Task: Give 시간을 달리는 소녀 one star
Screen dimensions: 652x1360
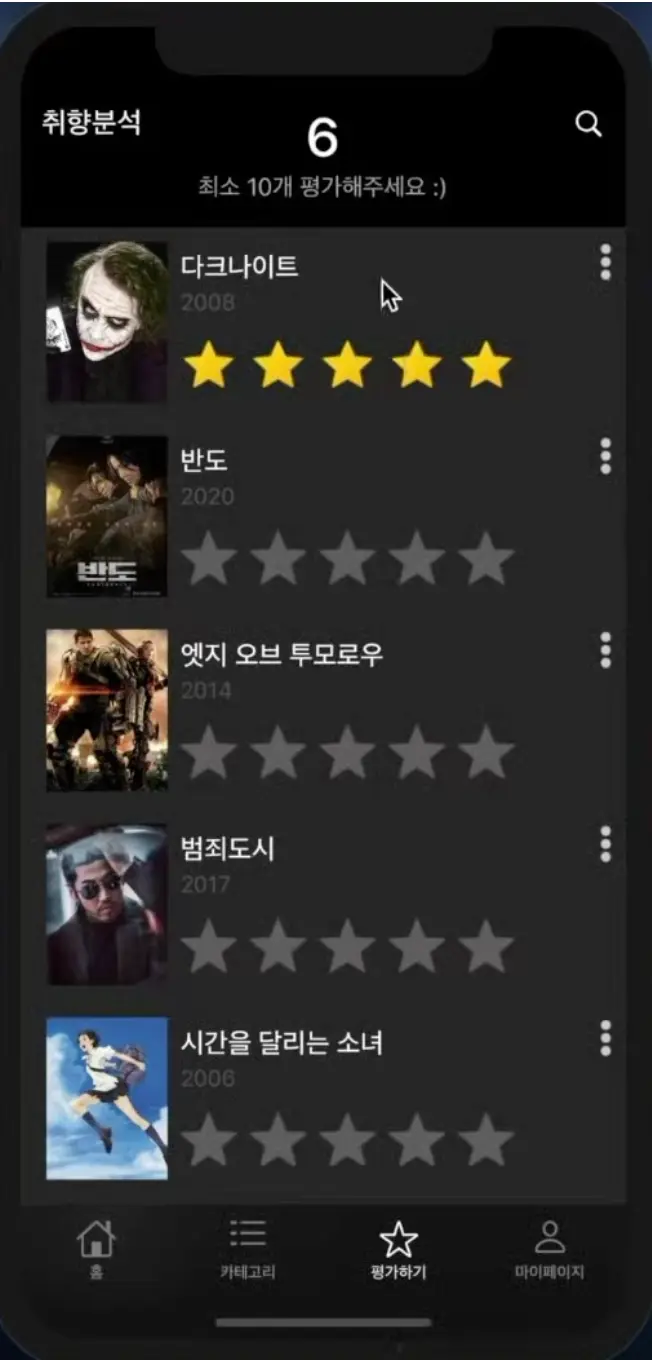Action: point(209,1141)
